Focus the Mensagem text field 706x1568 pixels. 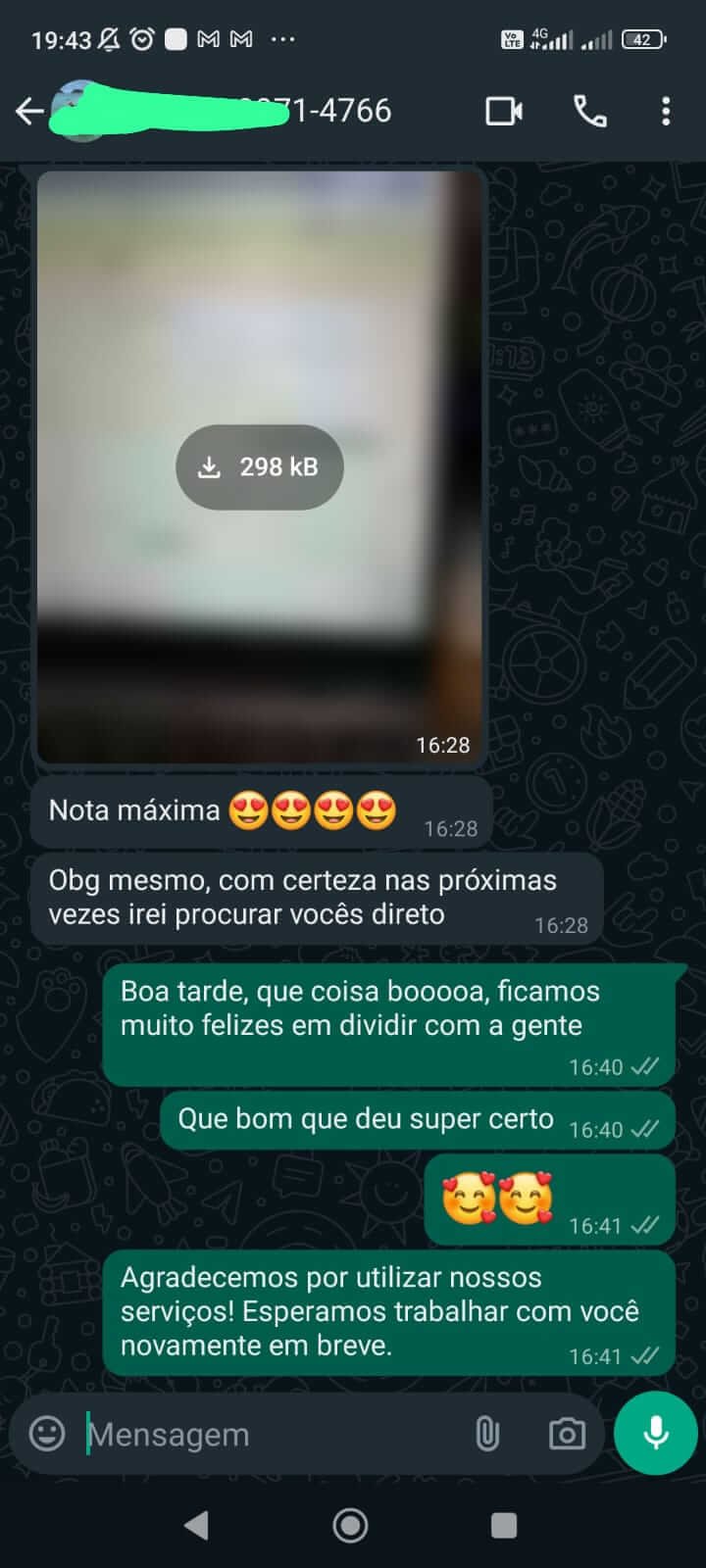click(x=265, y=1435)
